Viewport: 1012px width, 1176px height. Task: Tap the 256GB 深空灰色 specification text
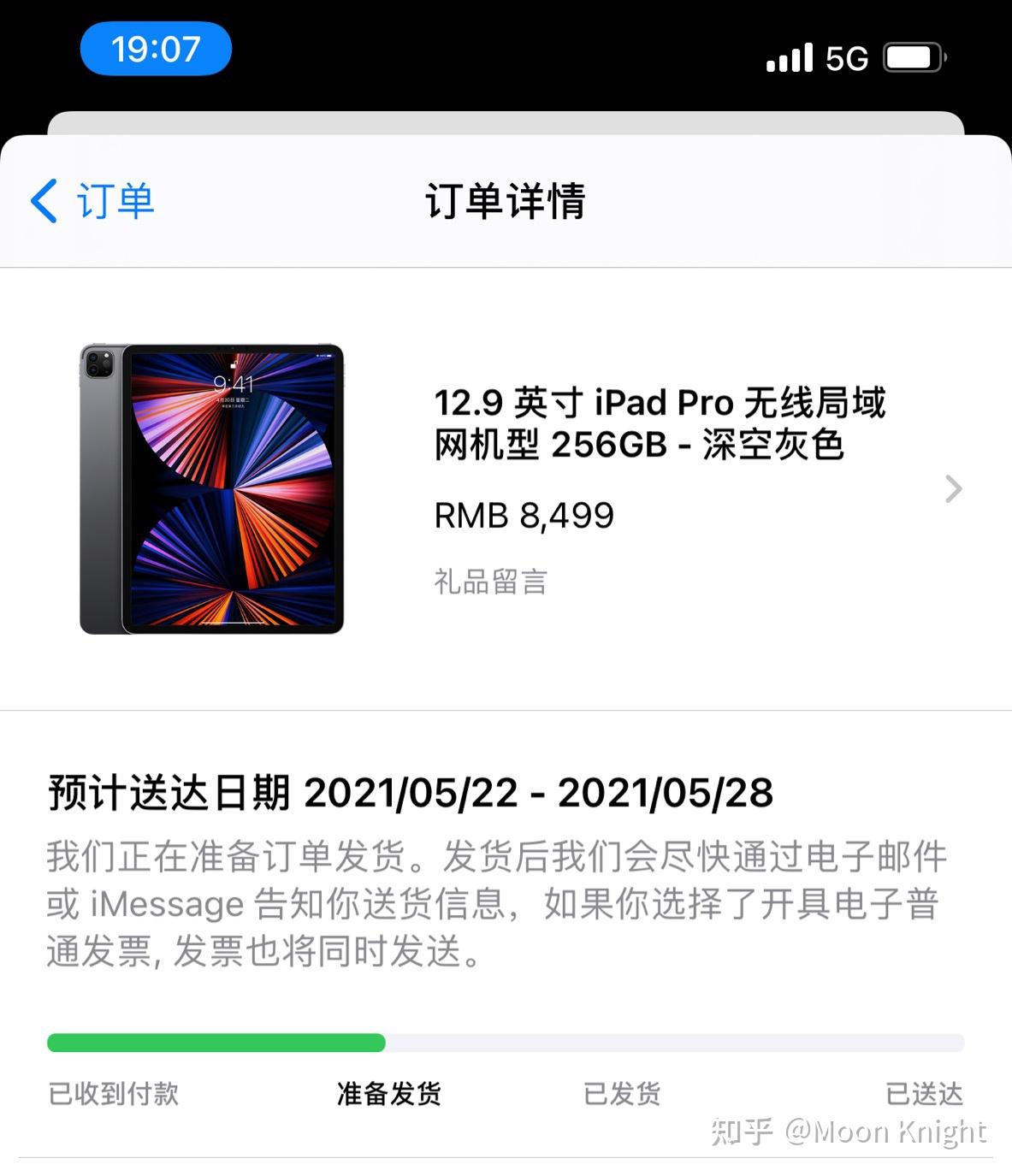[x=640, y=445]
